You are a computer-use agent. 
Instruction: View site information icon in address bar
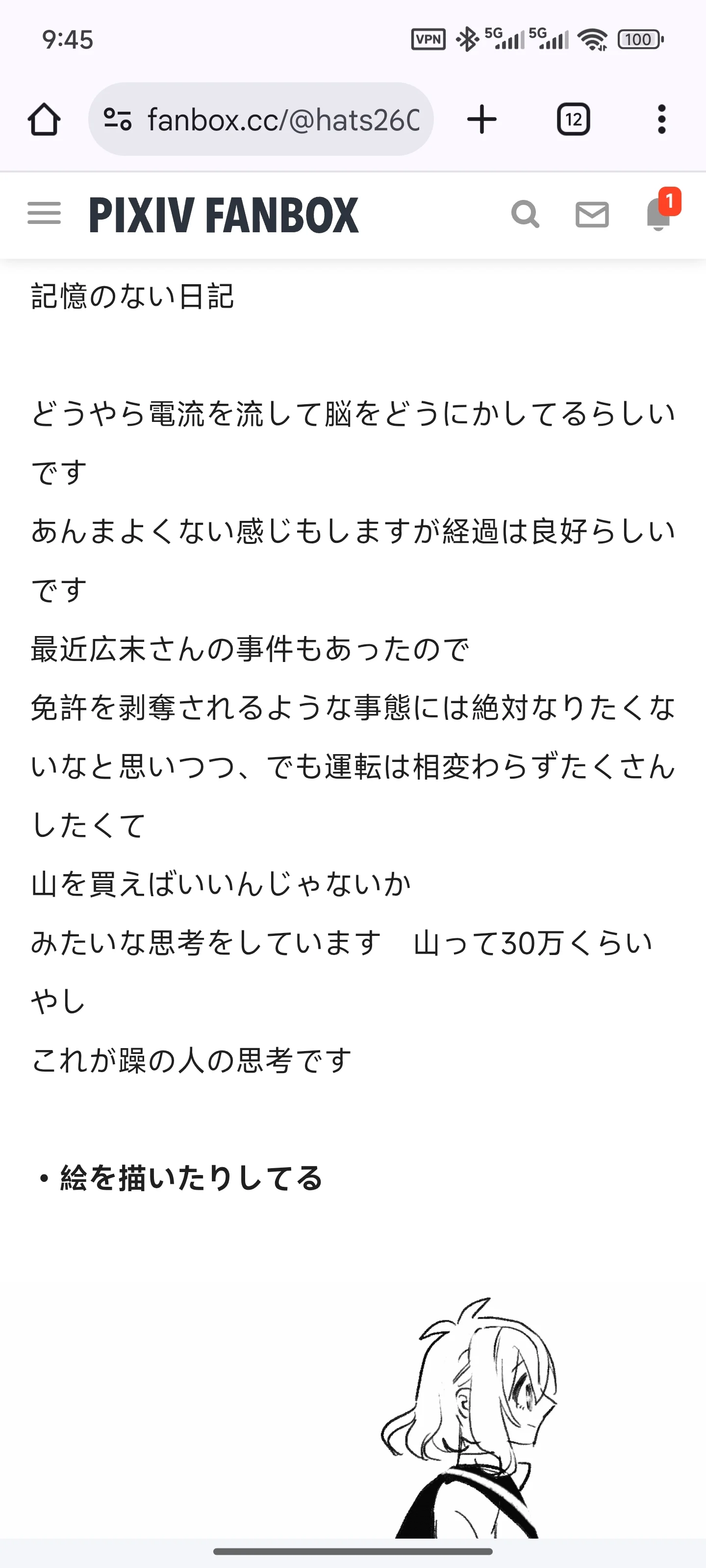tap(118, 119)
